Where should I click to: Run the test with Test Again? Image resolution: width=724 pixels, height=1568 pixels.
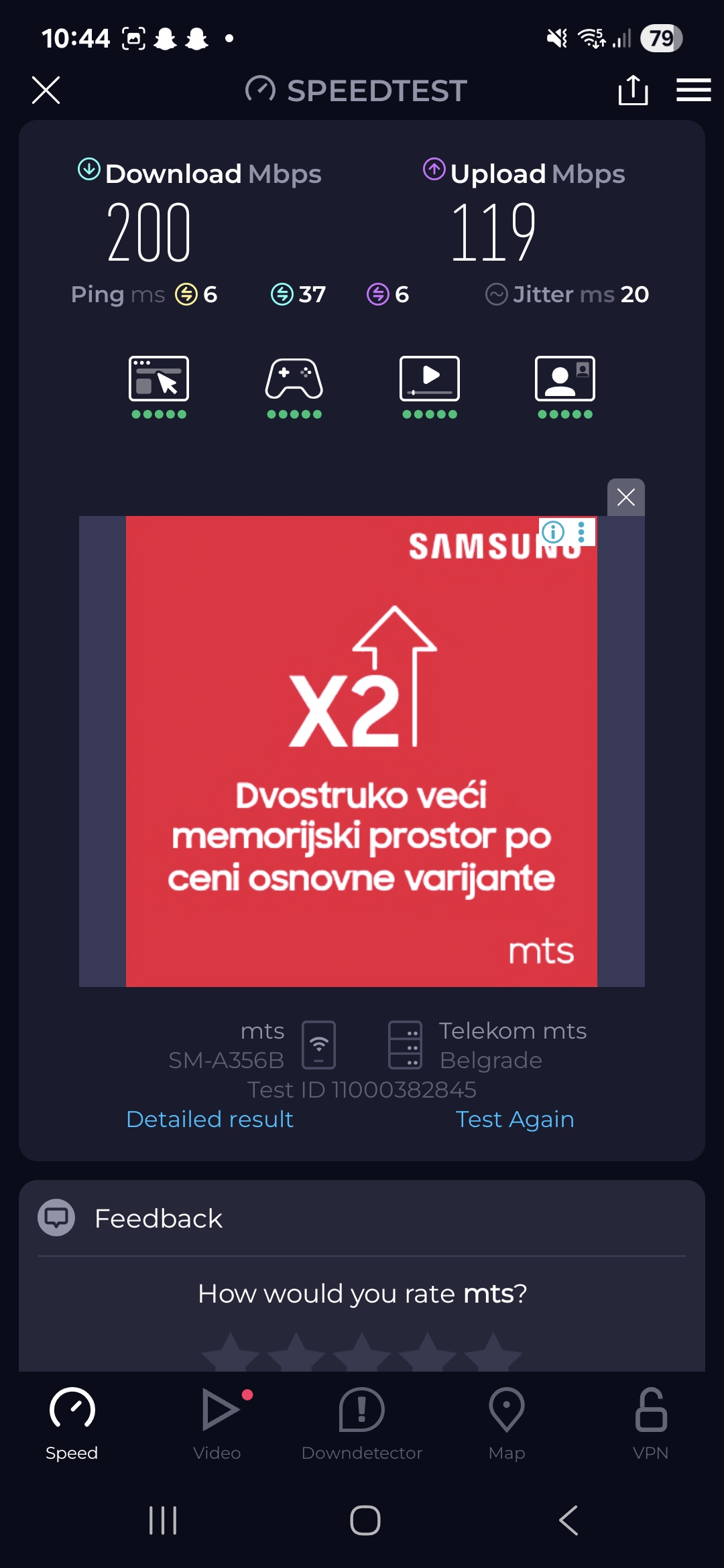click(514, 1119)
